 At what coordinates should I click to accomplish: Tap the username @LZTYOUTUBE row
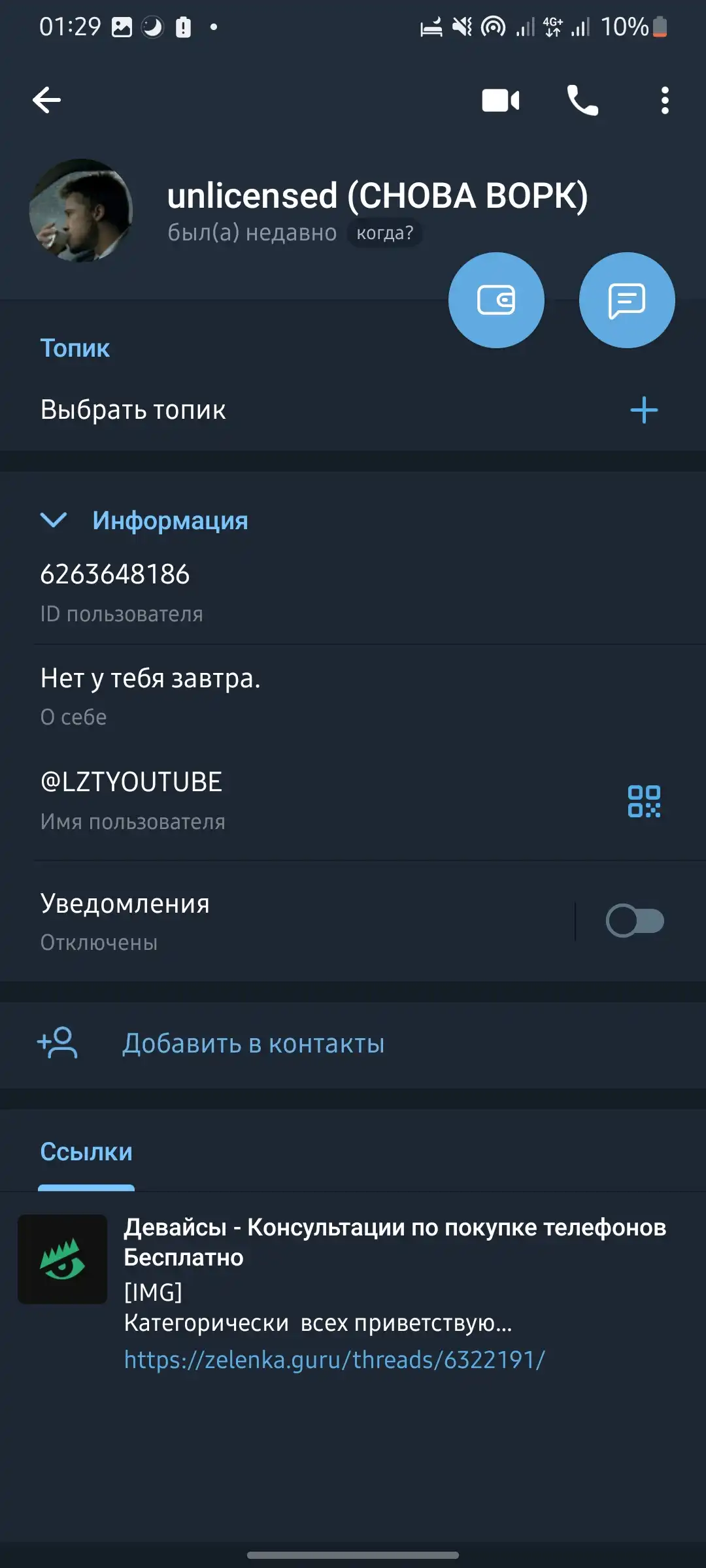[x=314, y=800]
